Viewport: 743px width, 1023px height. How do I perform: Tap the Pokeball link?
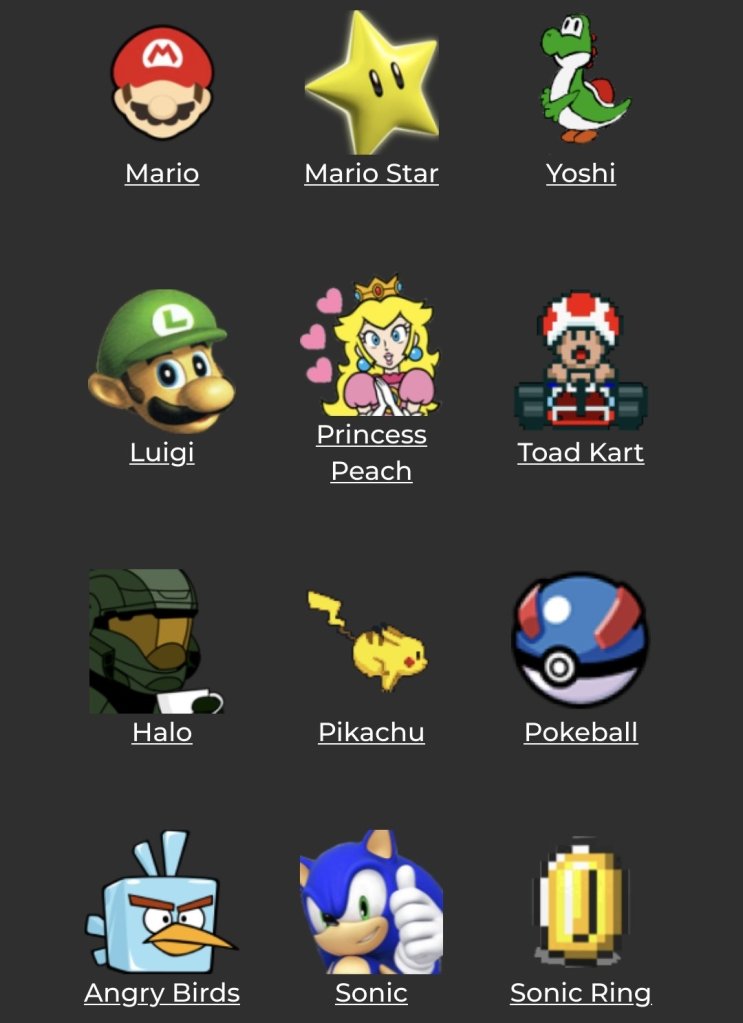581,732
